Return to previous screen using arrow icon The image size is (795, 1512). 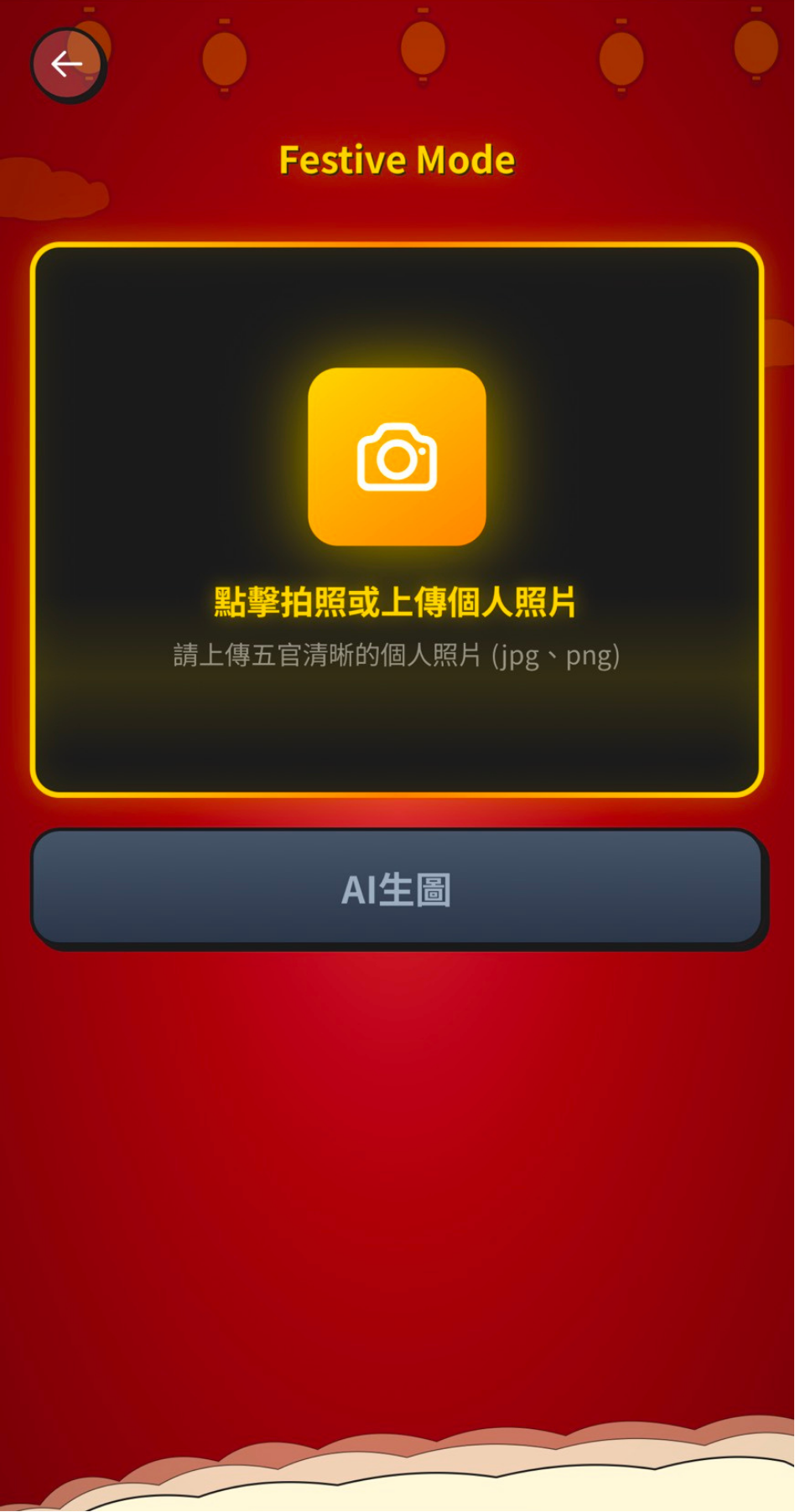pos(67,64)
